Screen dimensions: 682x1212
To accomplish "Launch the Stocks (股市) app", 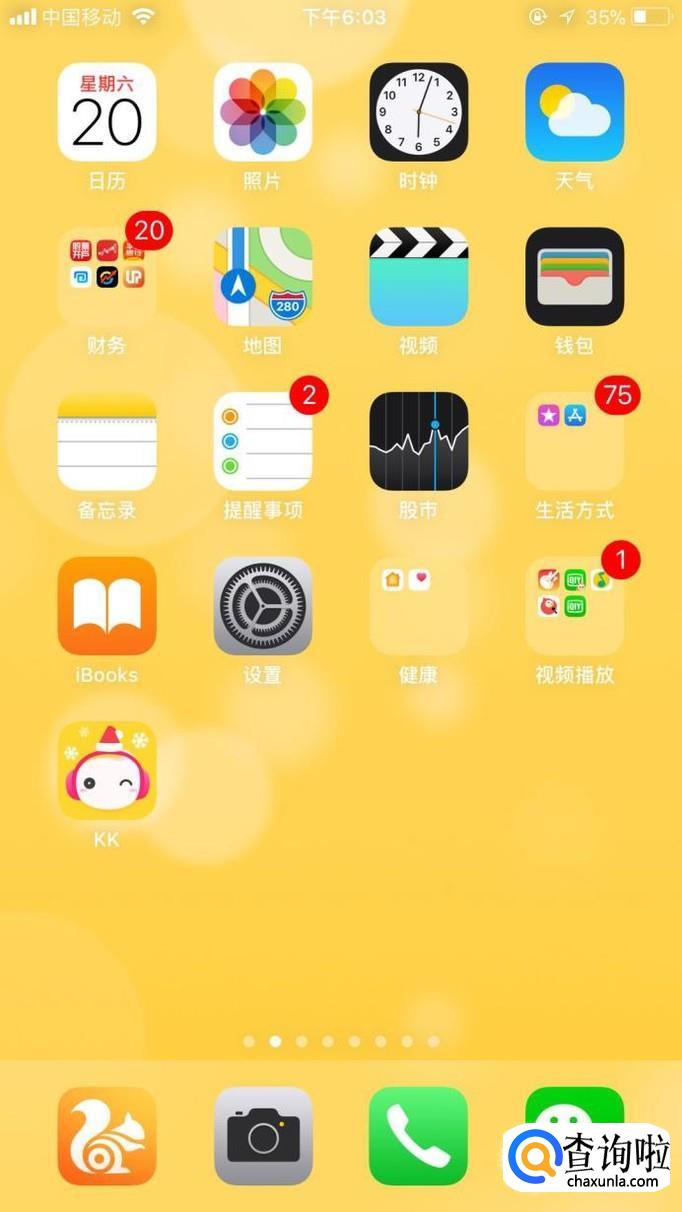I will (x=419, y=441).
